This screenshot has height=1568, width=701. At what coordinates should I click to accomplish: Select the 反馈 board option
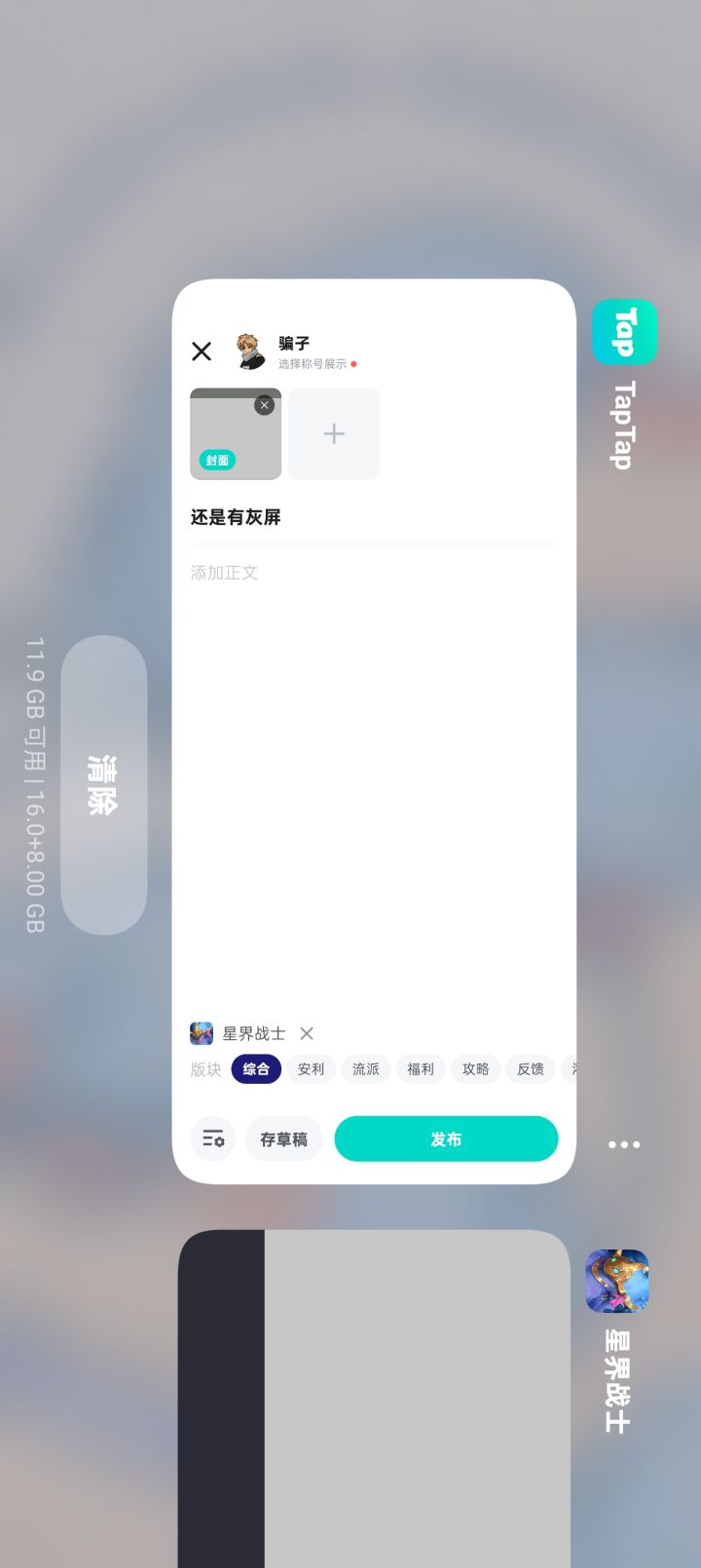pos(531,1068)
